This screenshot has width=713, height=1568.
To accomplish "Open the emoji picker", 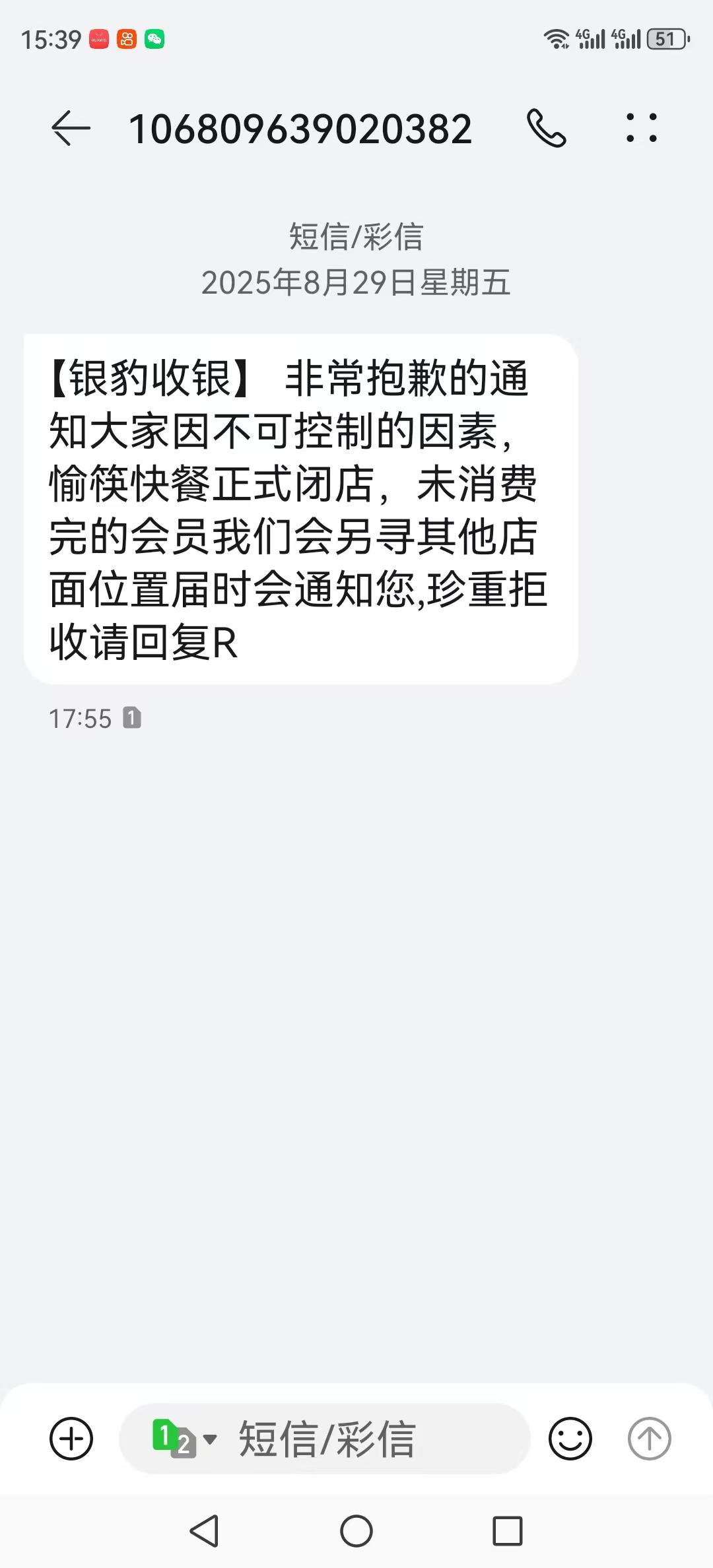I will click(x=570, y=1439).
